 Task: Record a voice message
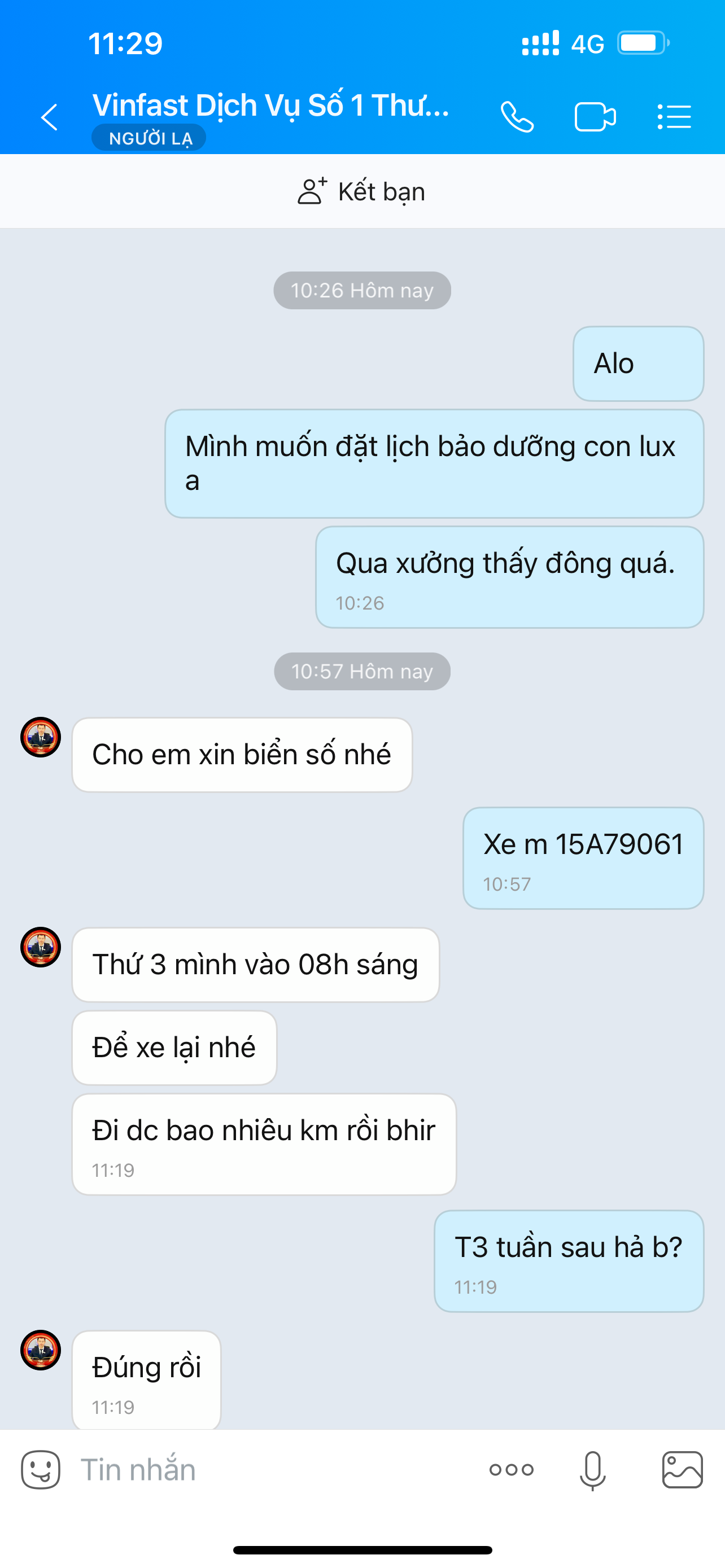click(592, 1469)
